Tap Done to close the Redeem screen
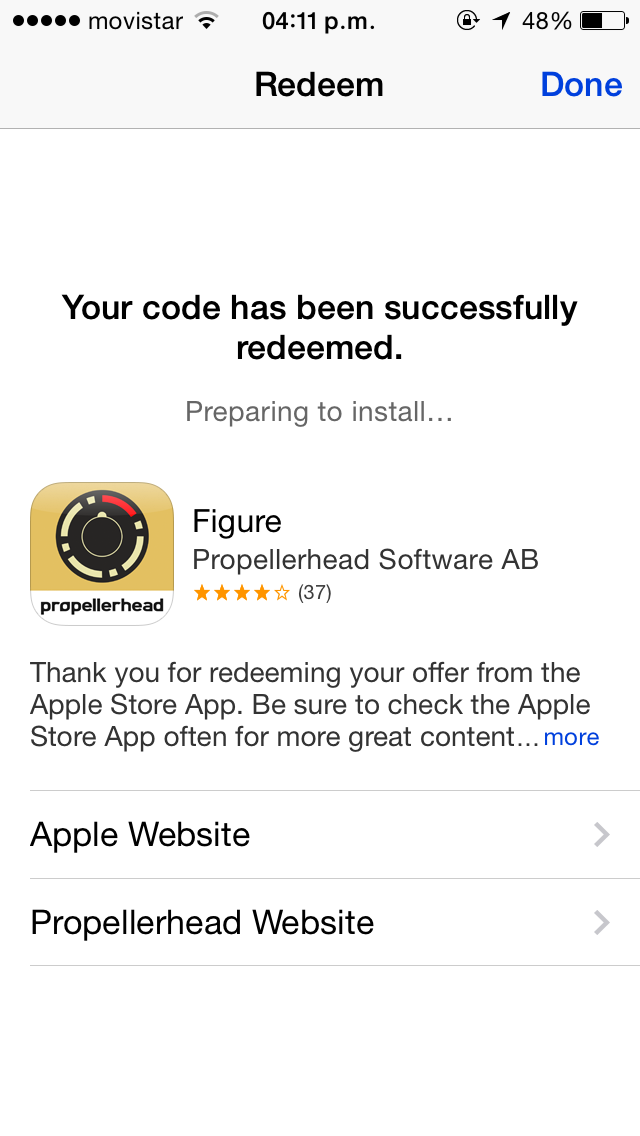The height and width of the screenshot is (1136, 640). click(x=581, y=85)
